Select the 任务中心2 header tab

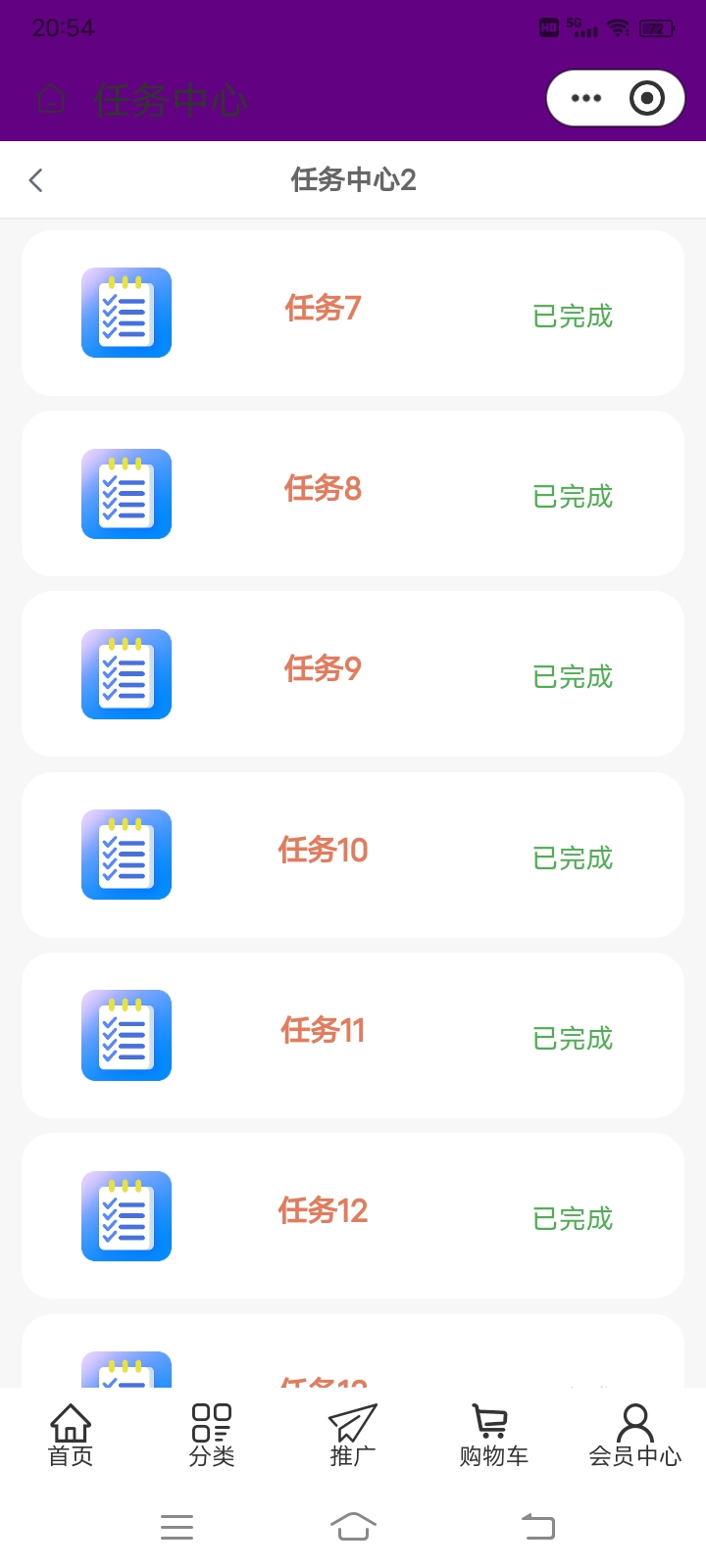(353, 179)
